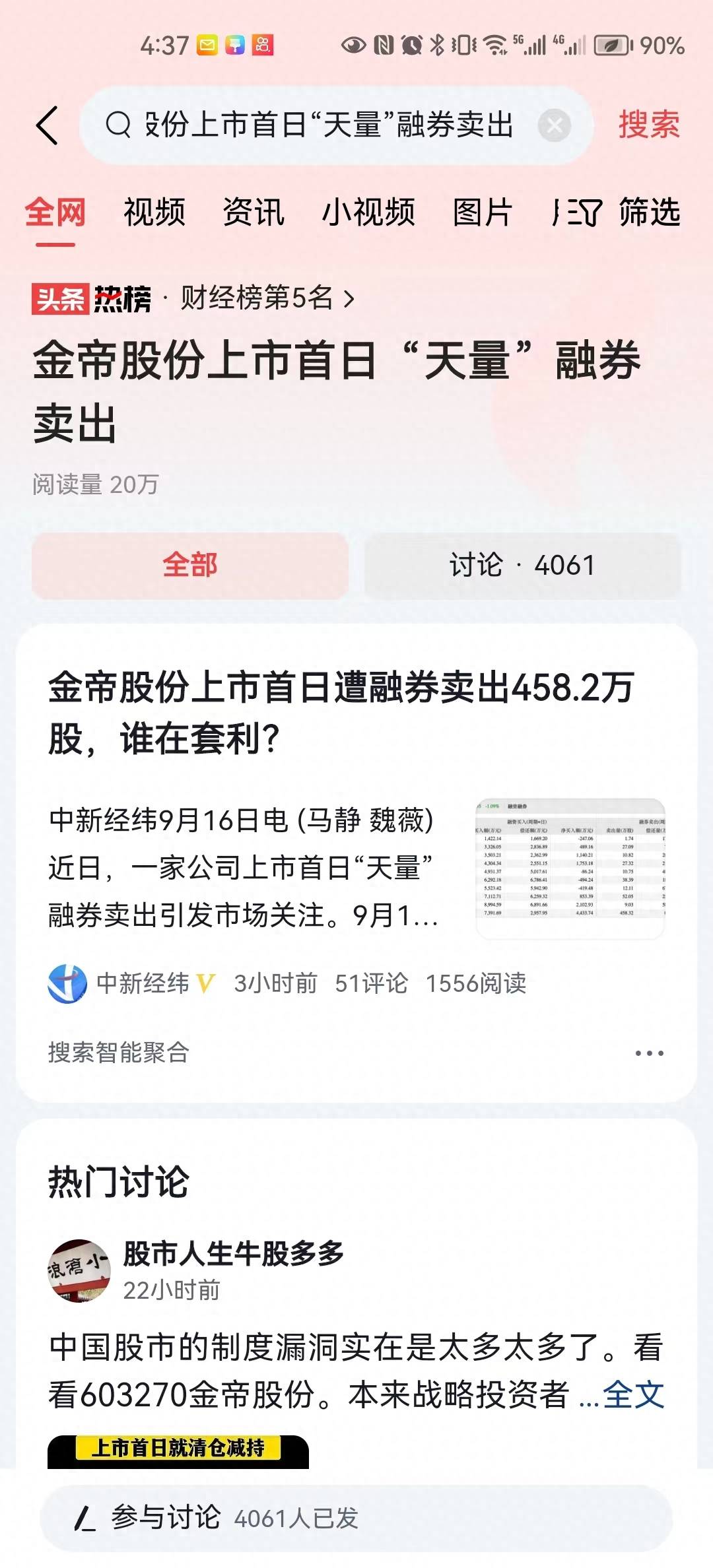The height and width of the screenshot is (1568, 713).
Task: Clear the search query text
Action: (x=554, y=125)
